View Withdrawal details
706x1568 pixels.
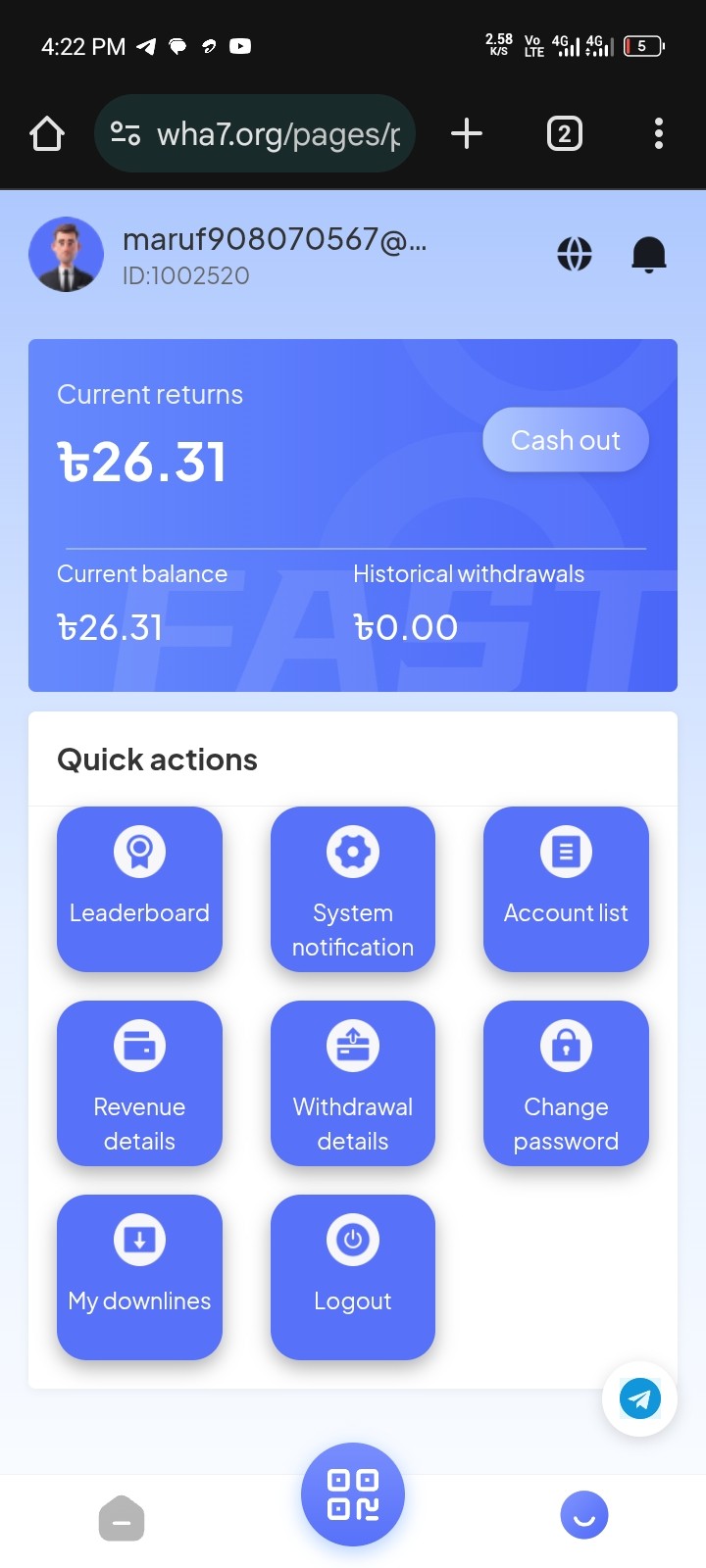click(x=353, y=1083)
